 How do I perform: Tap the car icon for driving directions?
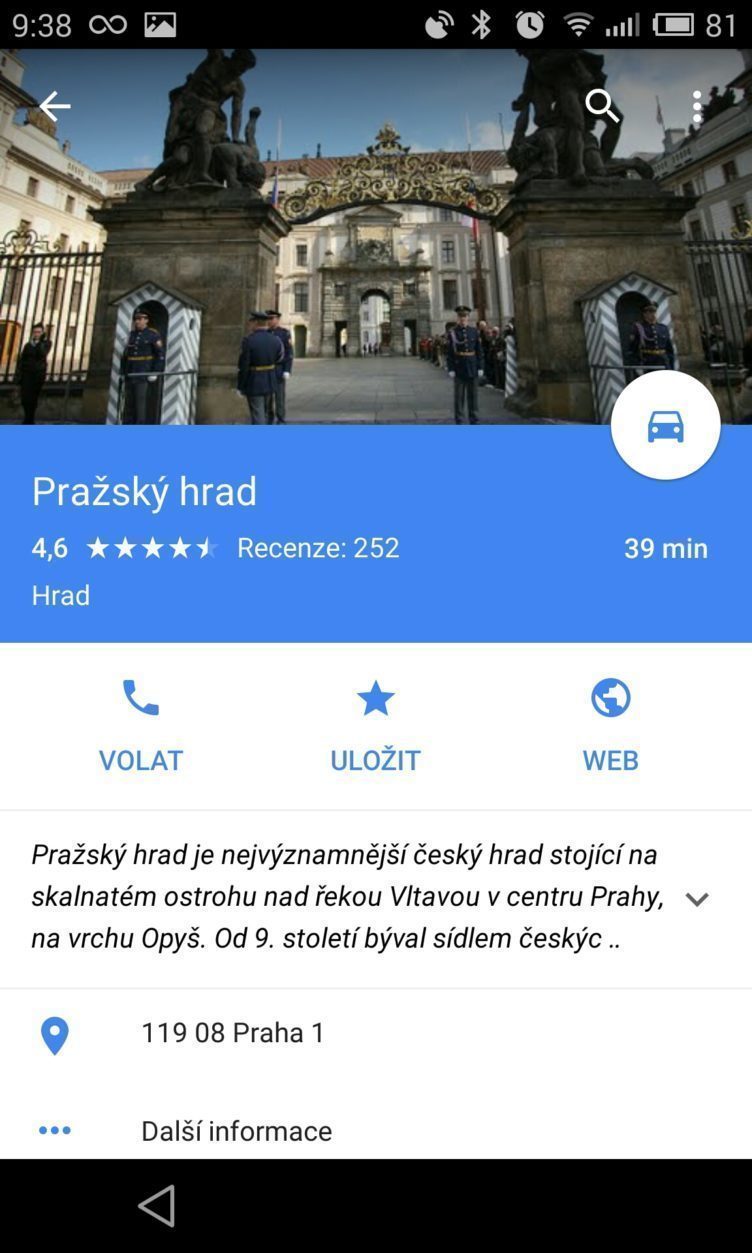point(664,423)
